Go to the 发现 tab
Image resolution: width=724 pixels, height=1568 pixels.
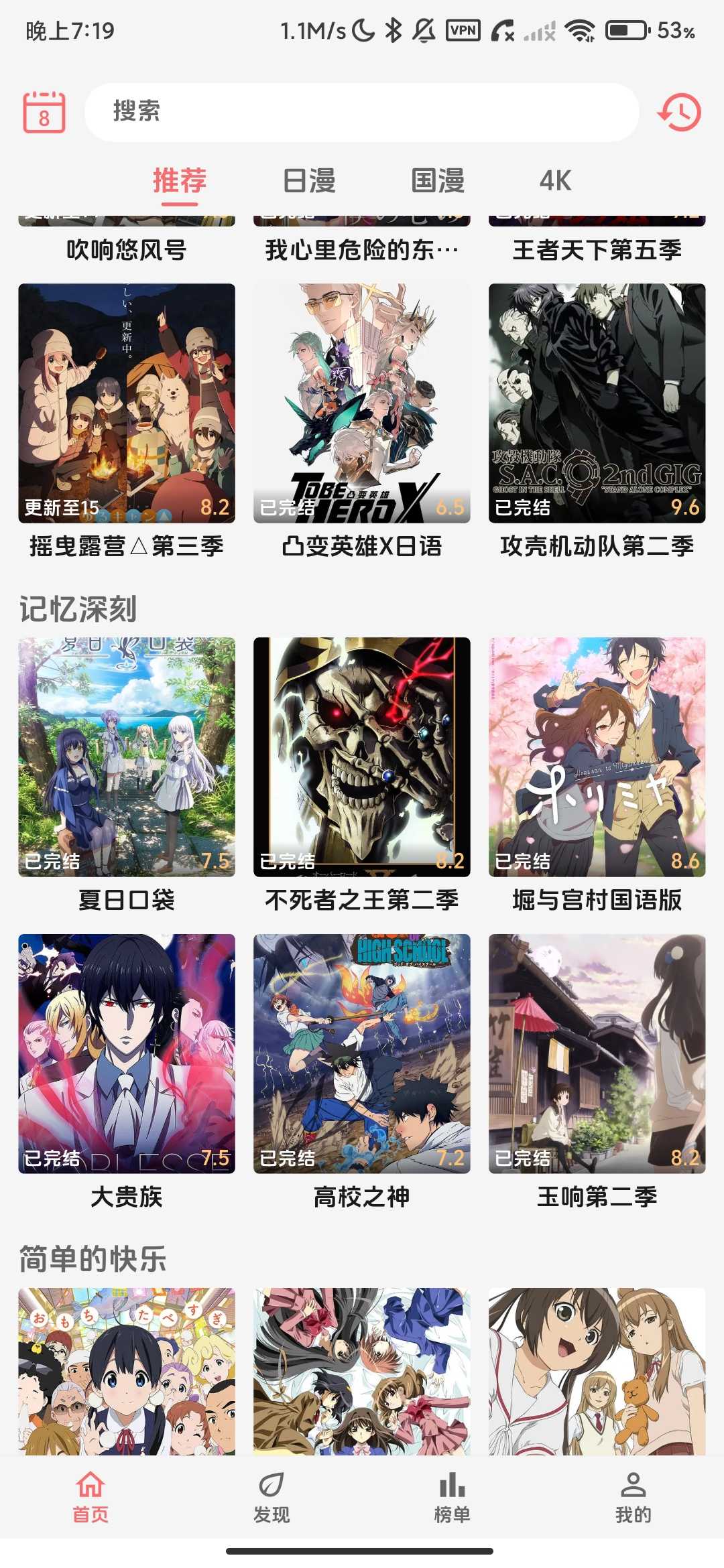pos(271,1498)
